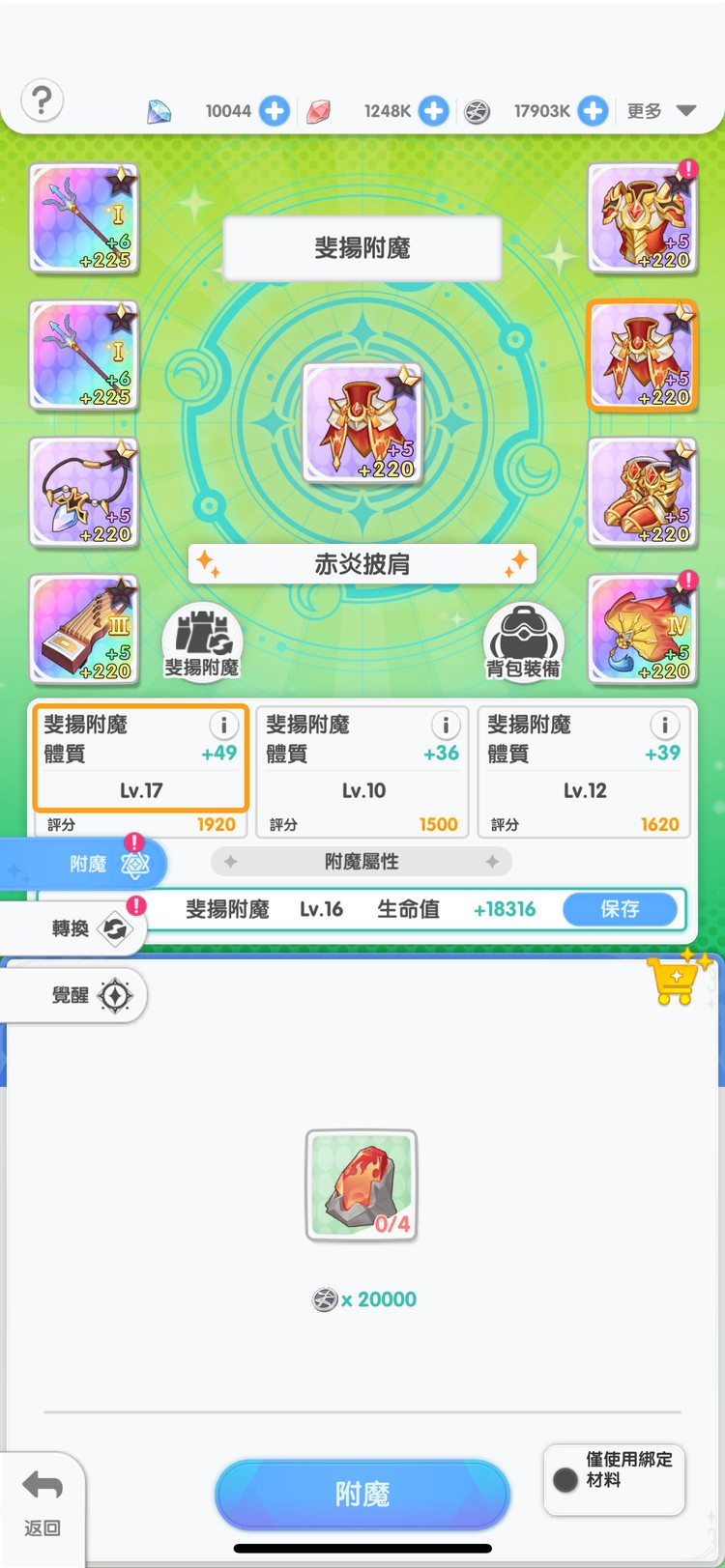Viewport: 725px width, 1568px height.
Task: Open the help question mark icon
Action: pyautogui.click(x=42, y=100)
